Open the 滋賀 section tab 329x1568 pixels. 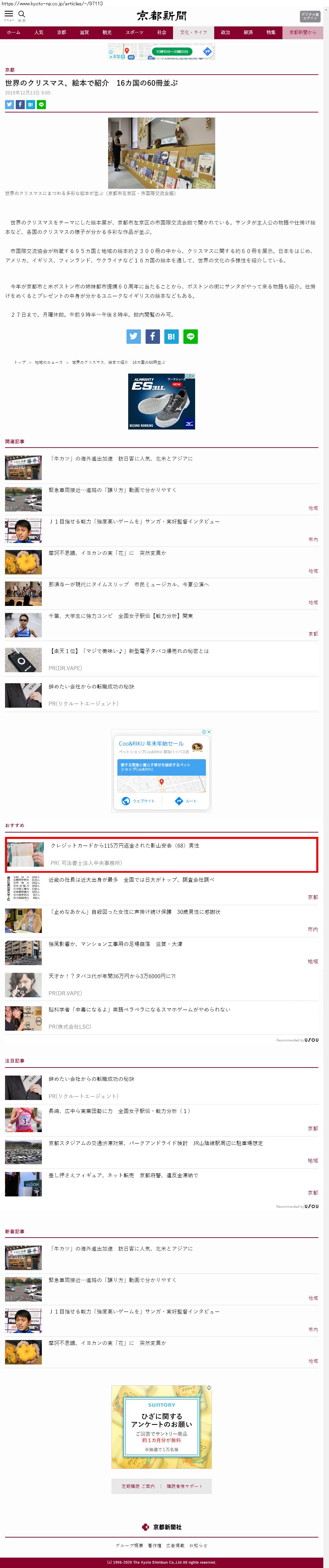point(84,32)
